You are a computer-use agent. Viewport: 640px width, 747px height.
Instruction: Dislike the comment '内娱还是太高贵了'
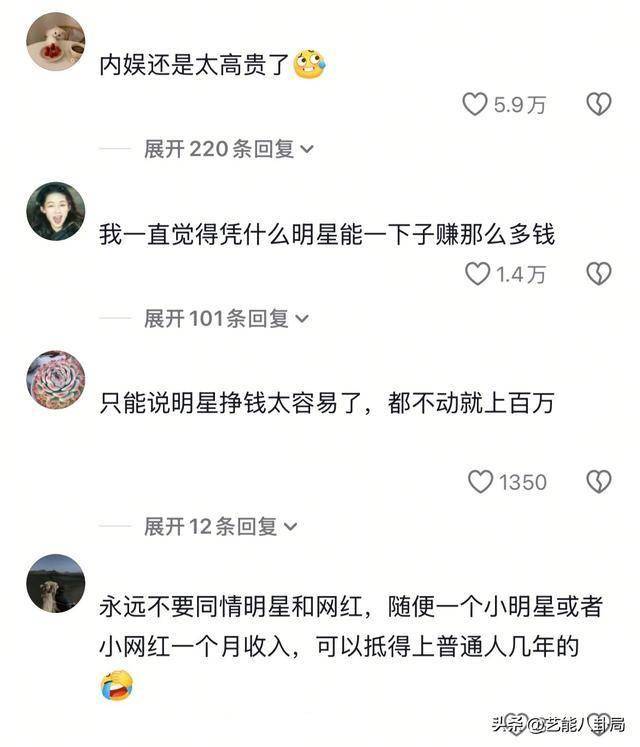(598, 104)
